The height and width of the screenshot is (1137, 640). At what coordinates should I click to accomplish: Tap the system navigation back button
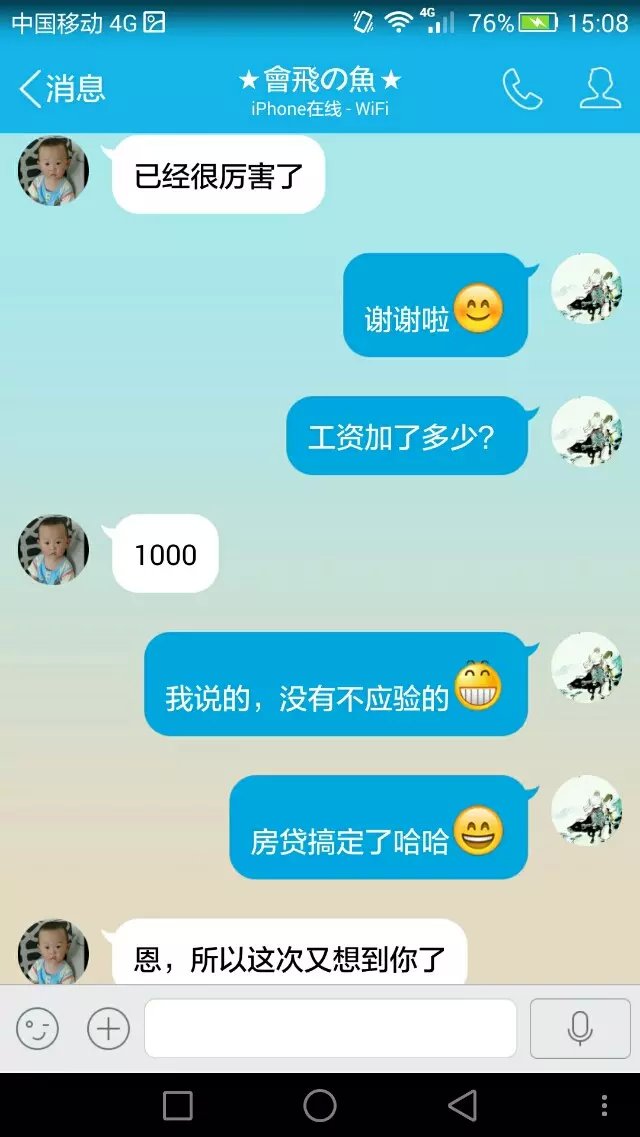462,1105
